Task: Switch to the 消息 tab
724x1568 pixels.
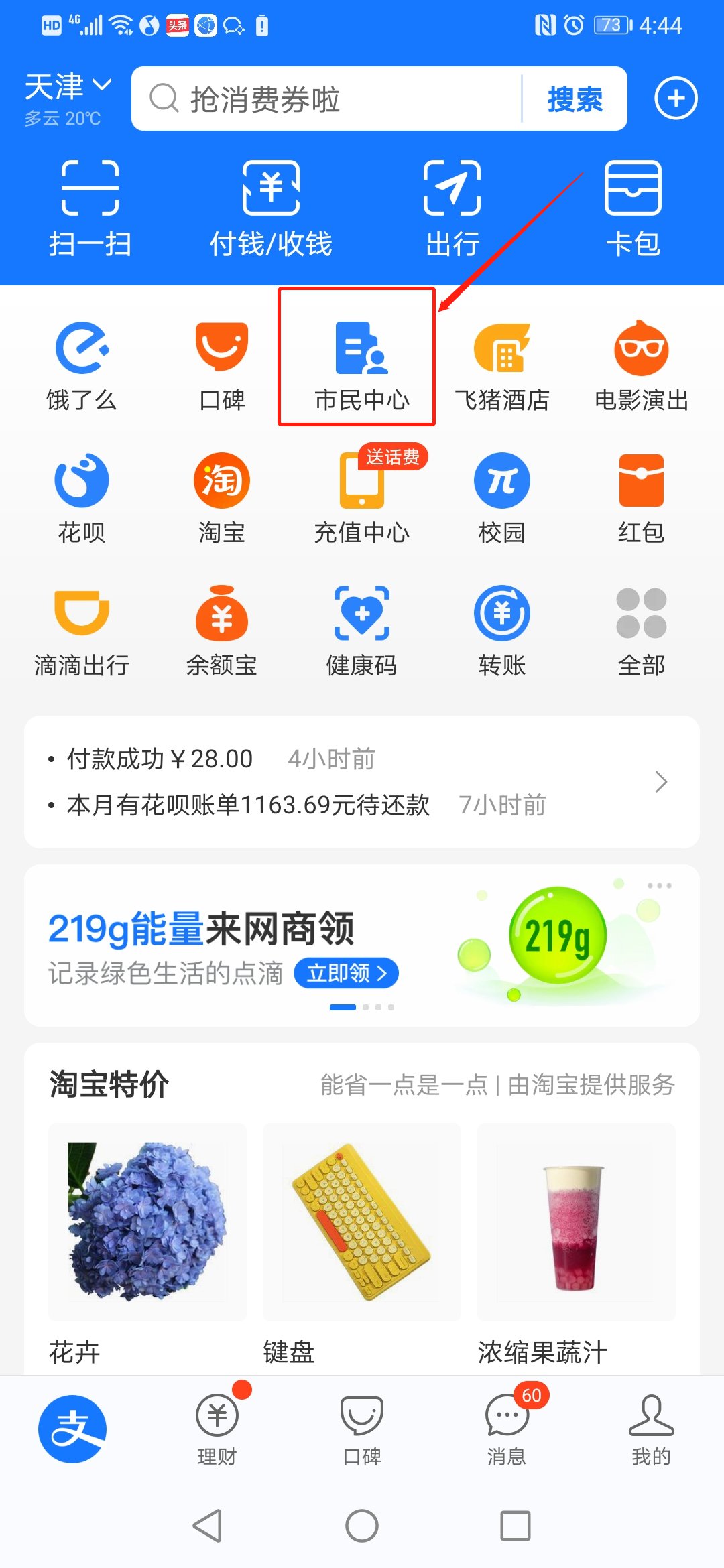Action: (506, 1427)
